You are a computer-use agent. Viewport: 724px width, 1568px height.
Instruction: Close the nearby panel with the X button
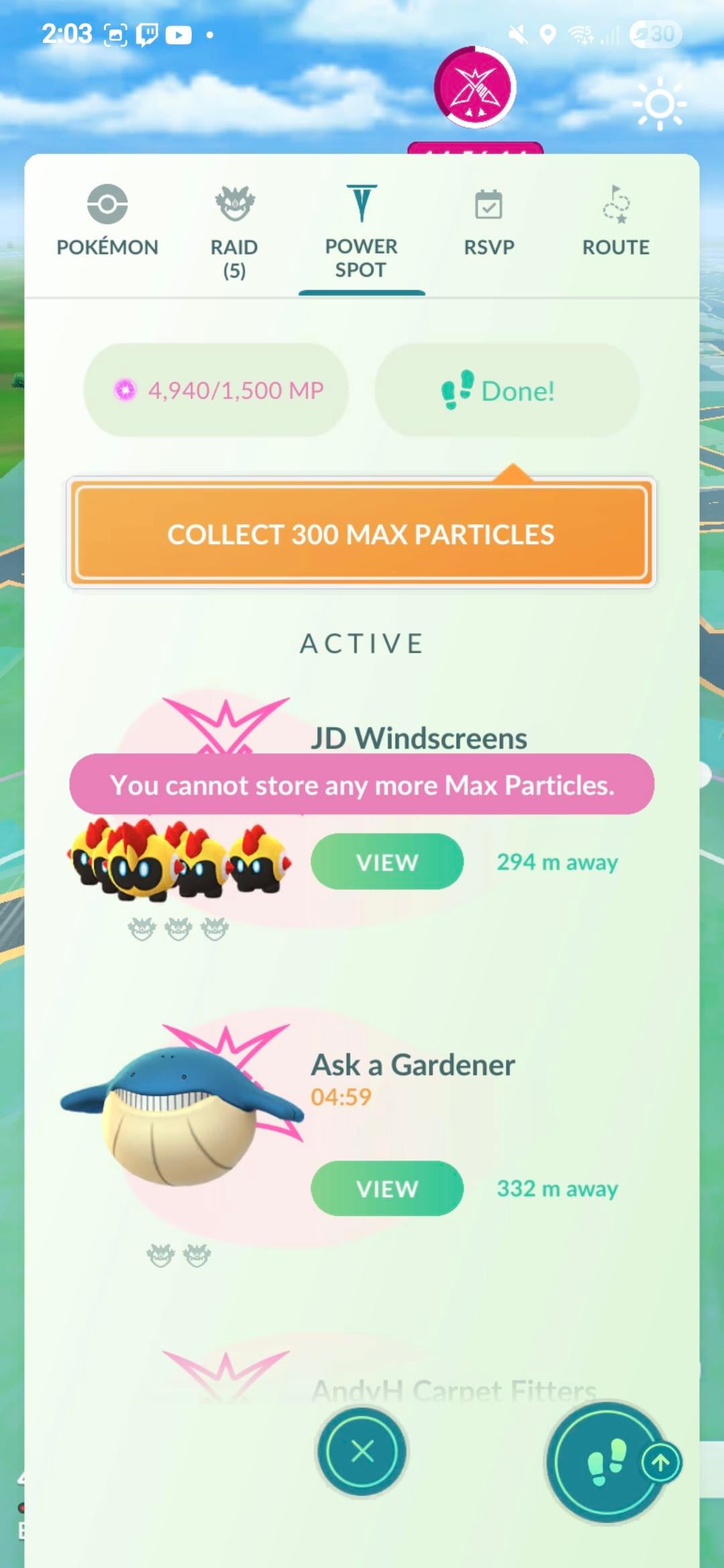tap(362, 1451)
